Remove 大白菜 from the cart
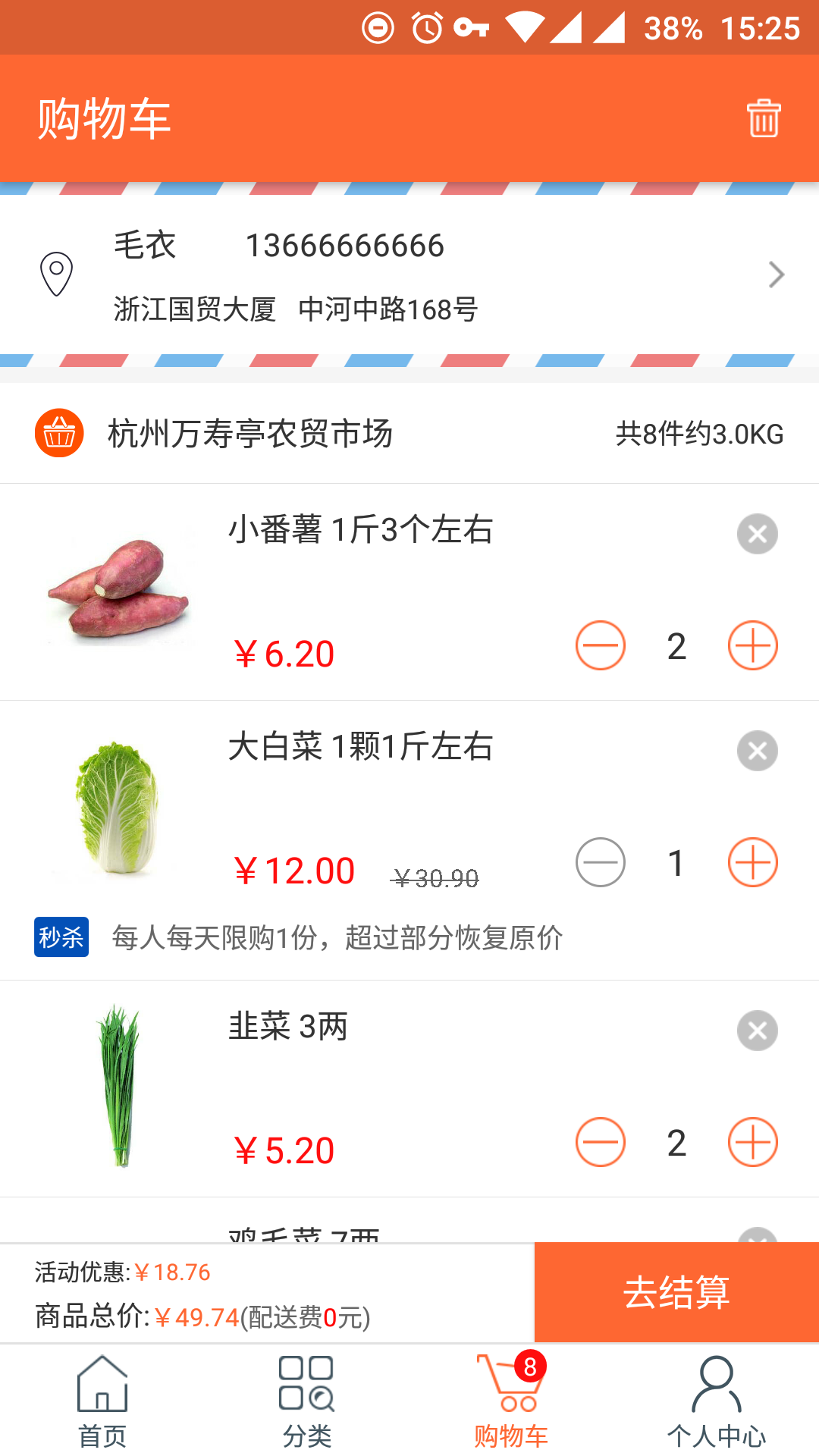 point(757,751)
